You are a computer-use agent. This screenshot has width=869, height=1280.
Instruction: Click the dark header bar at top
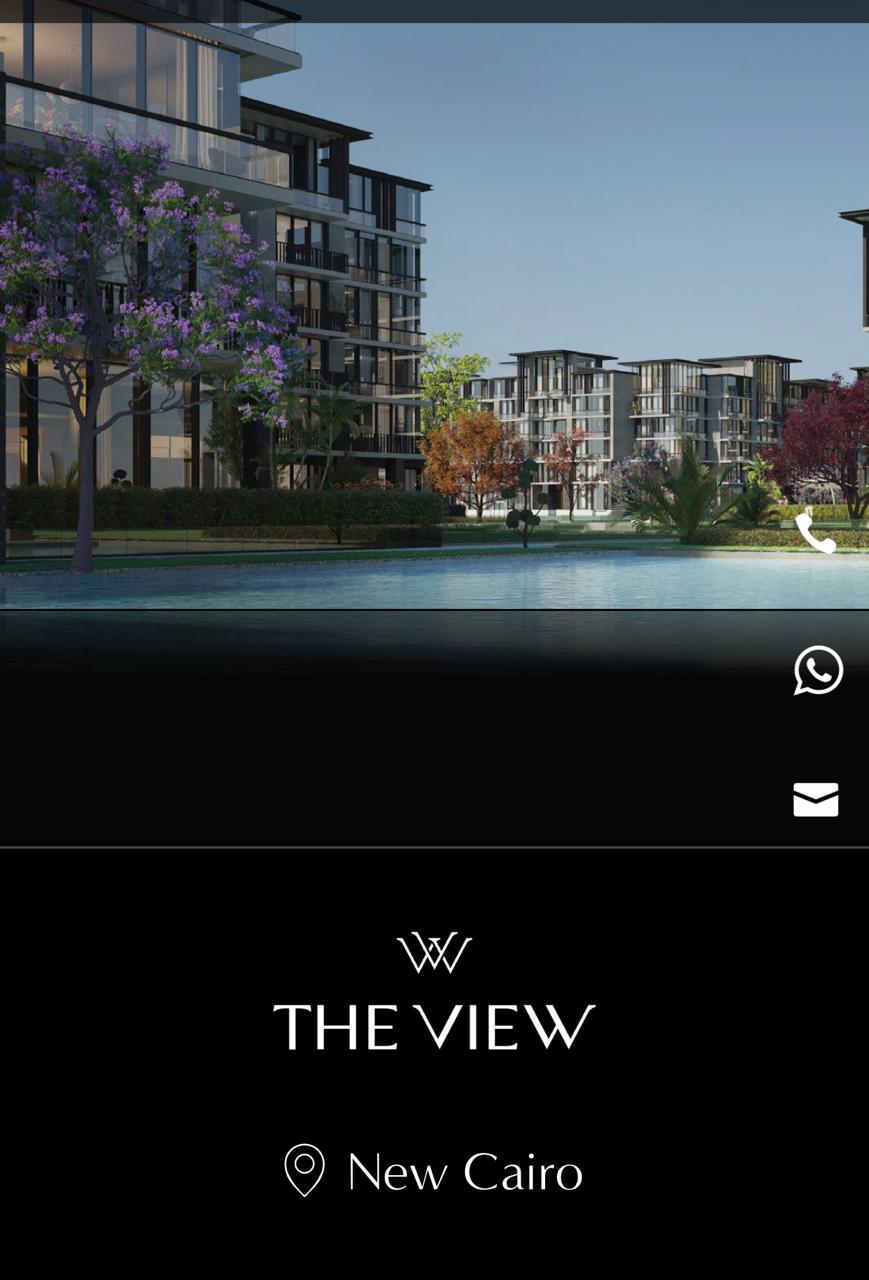(434, 10)
